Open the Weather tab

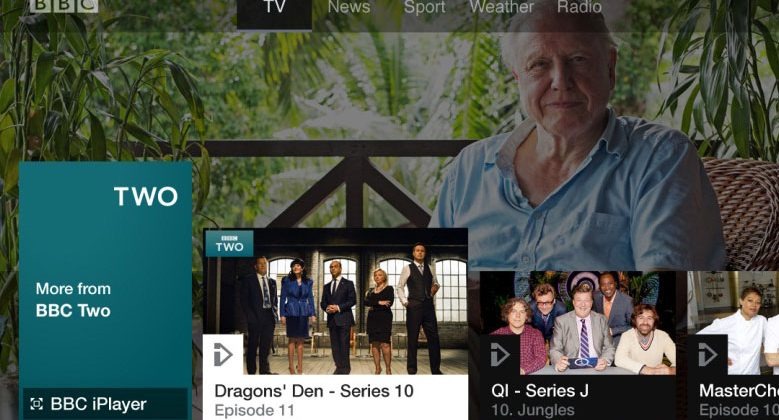pyautogui.click(x=501, y=8)
